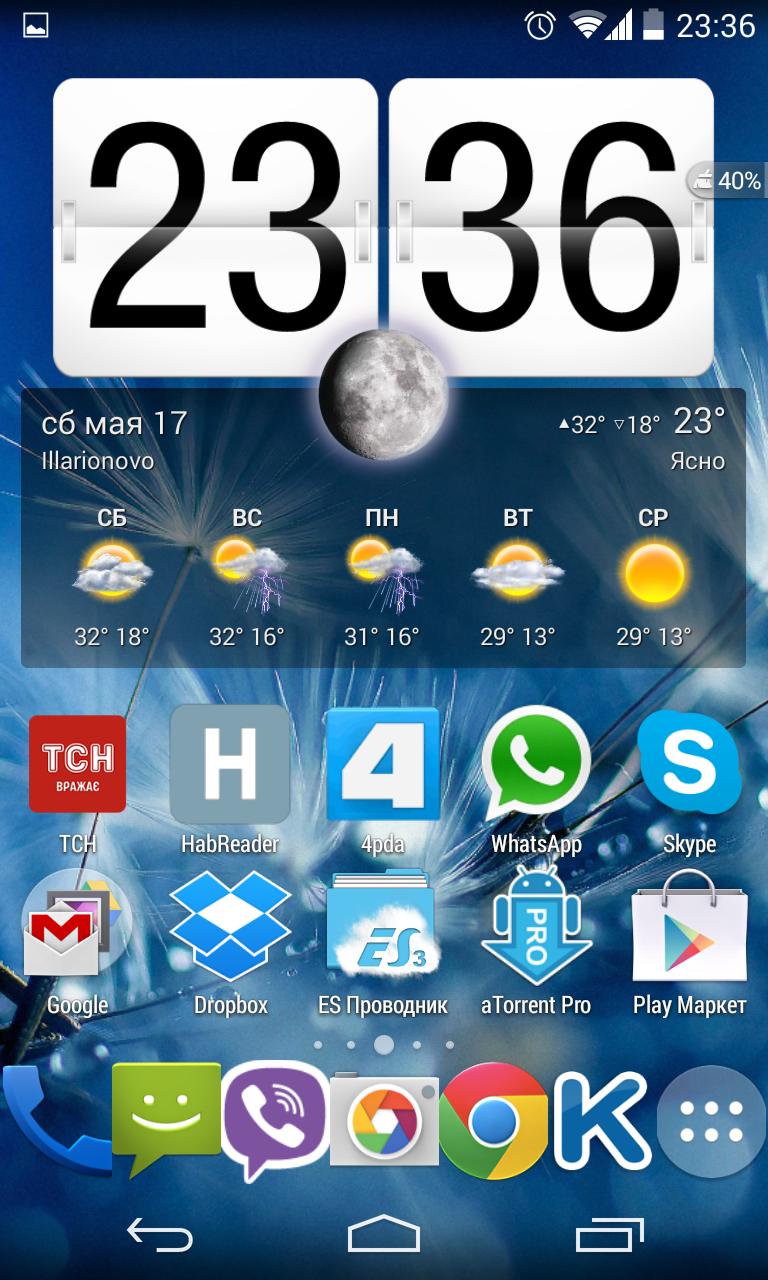The image size is (768, 1280).
Task: Launch aTorrent Pro
Action: pos(536,925)
